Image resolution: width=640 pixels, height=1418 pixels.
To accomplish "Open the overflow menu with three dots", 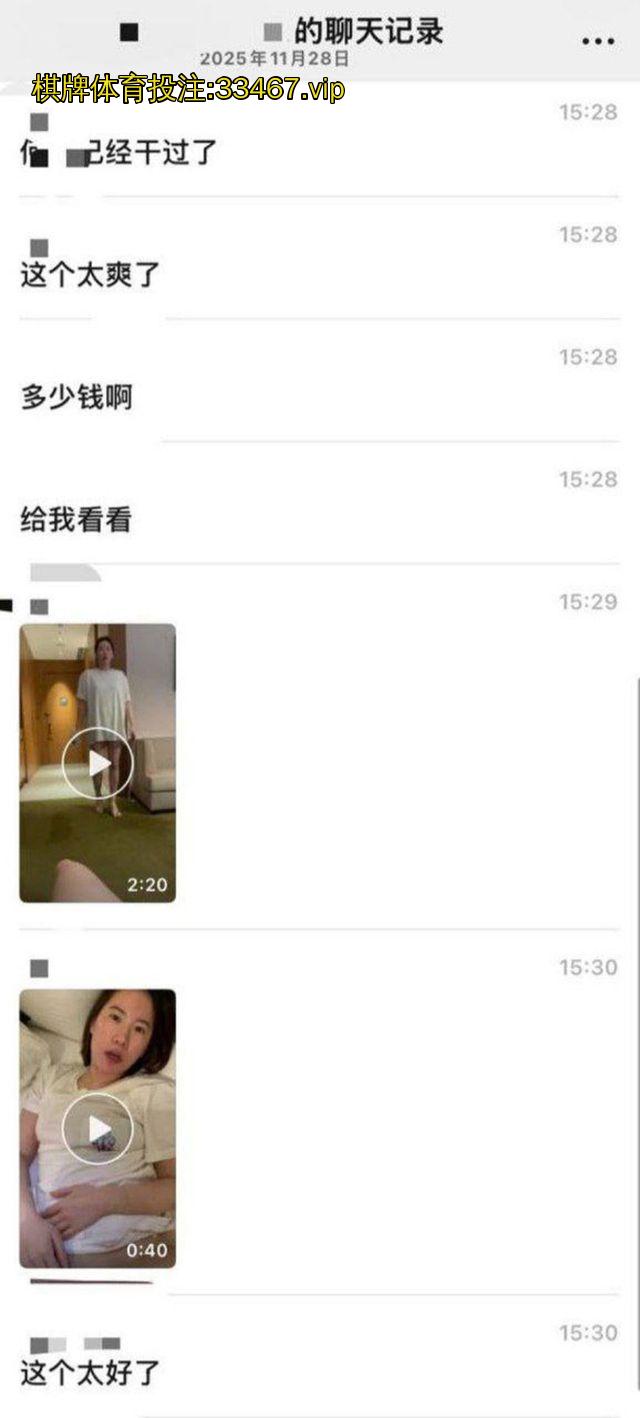I will coord(597,41).
